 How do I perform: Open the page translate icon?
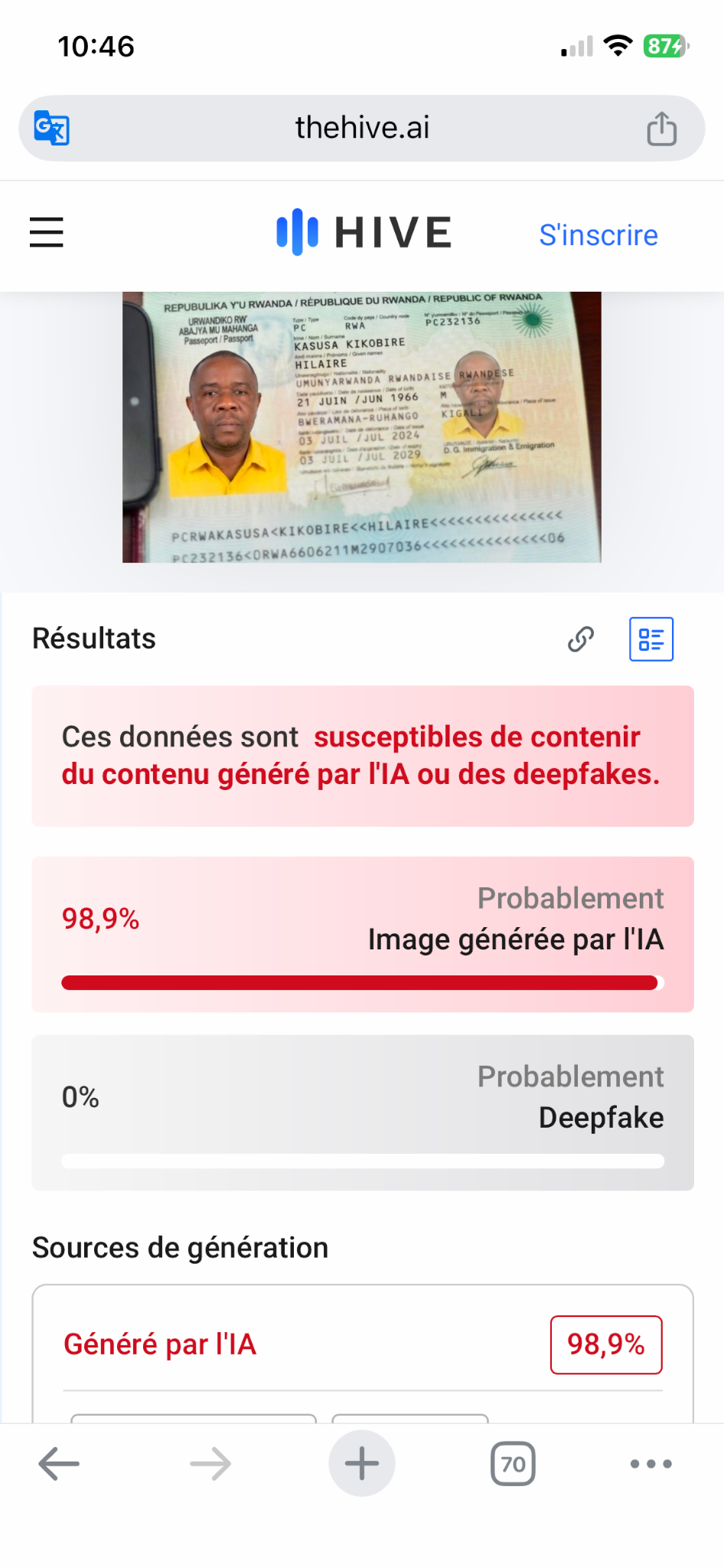[52, 128]
